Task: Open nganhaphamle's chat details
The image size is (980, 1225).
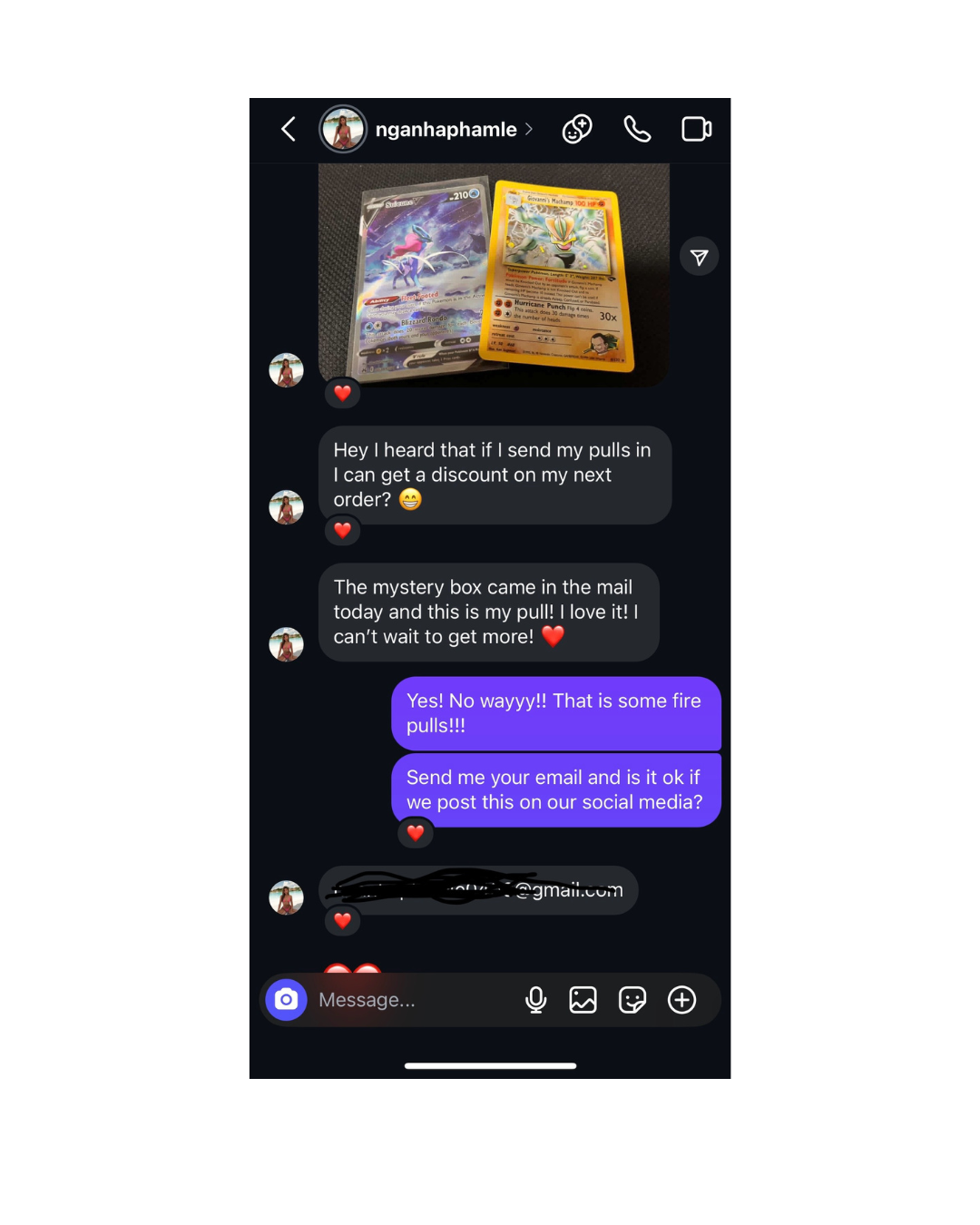Action: [446, 130]
